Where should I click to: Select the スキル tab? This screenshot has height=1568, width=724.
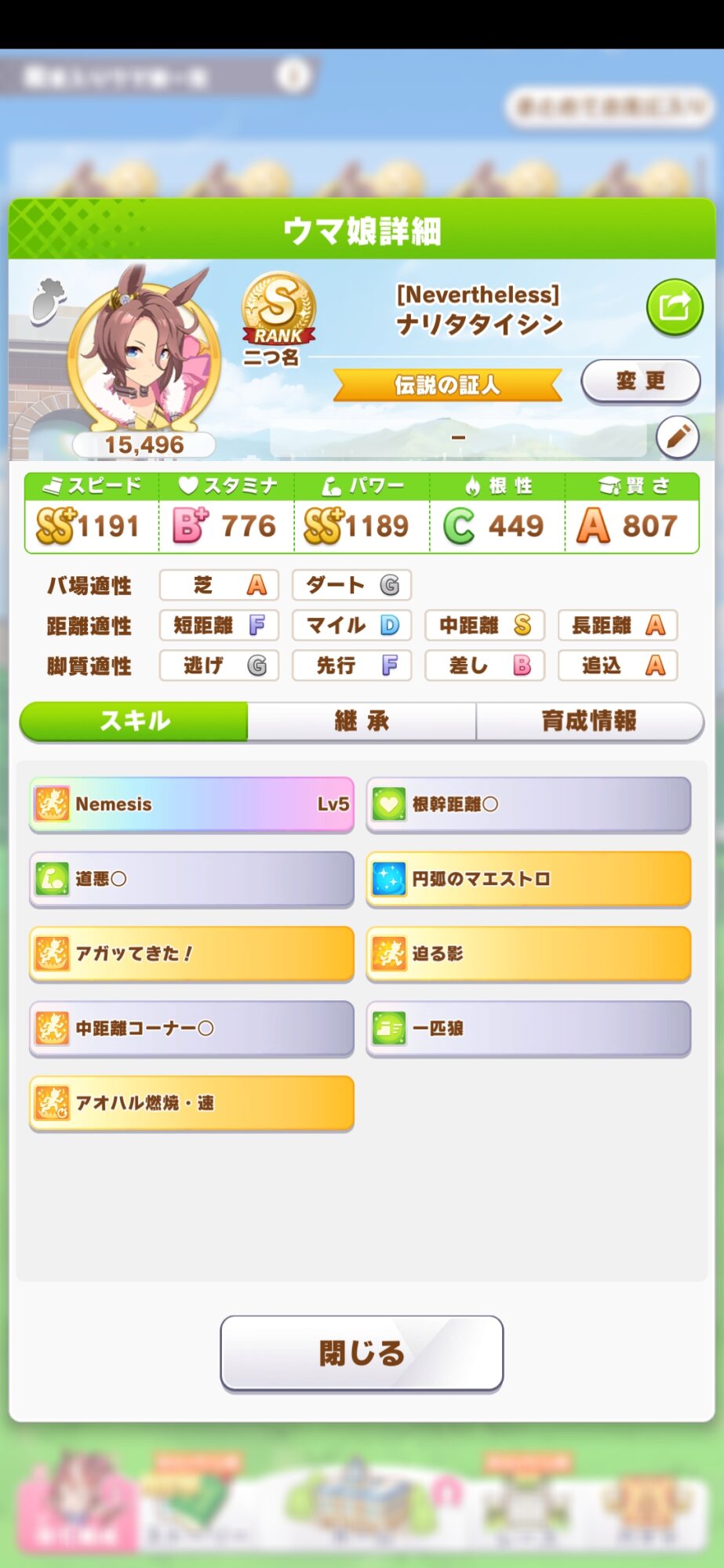click(134, 720)
